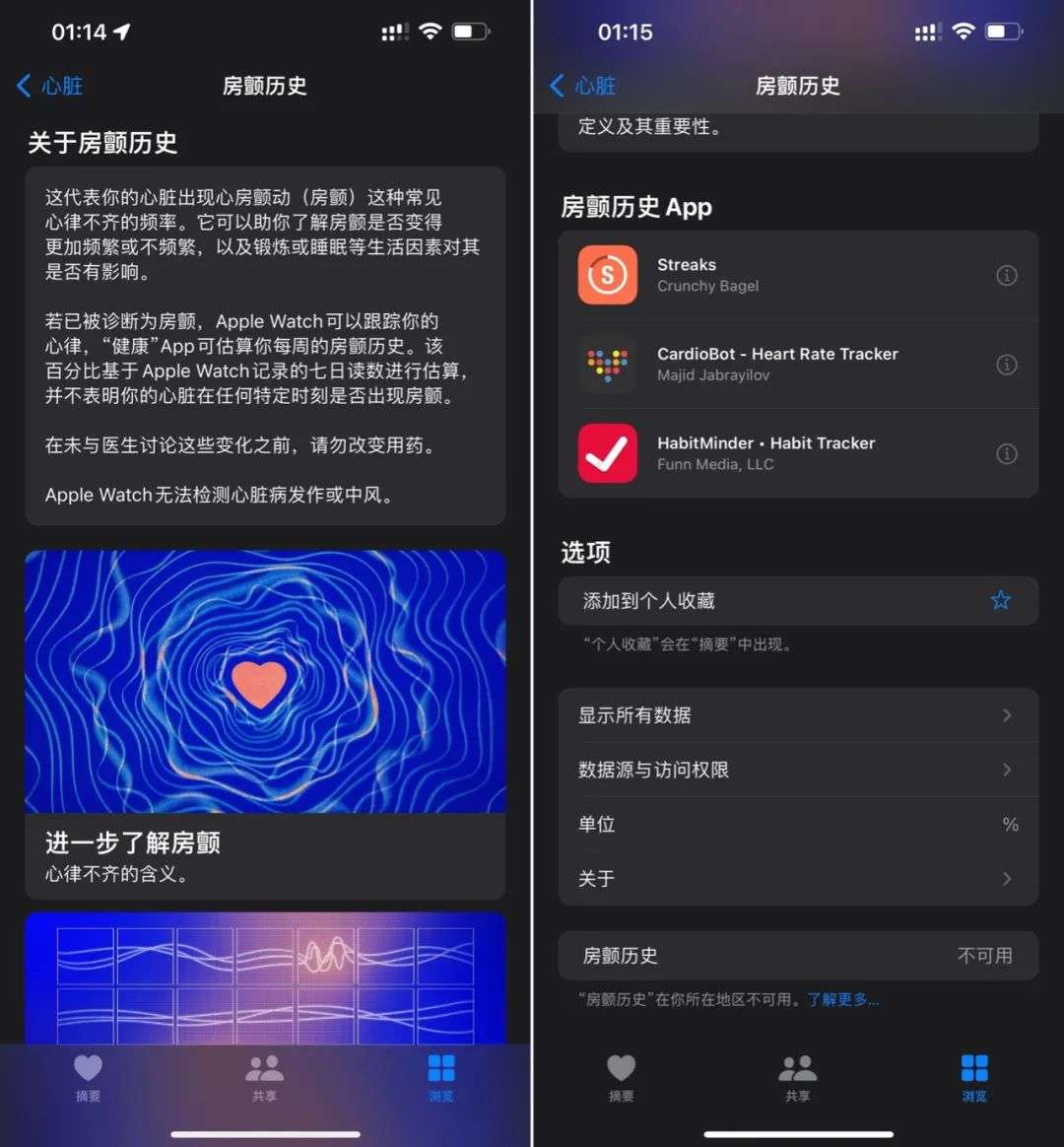This screenshot has width=1064, height=1147.
Task: Select the heart icon on 摘要 tab
Action: click(621, 1067)
